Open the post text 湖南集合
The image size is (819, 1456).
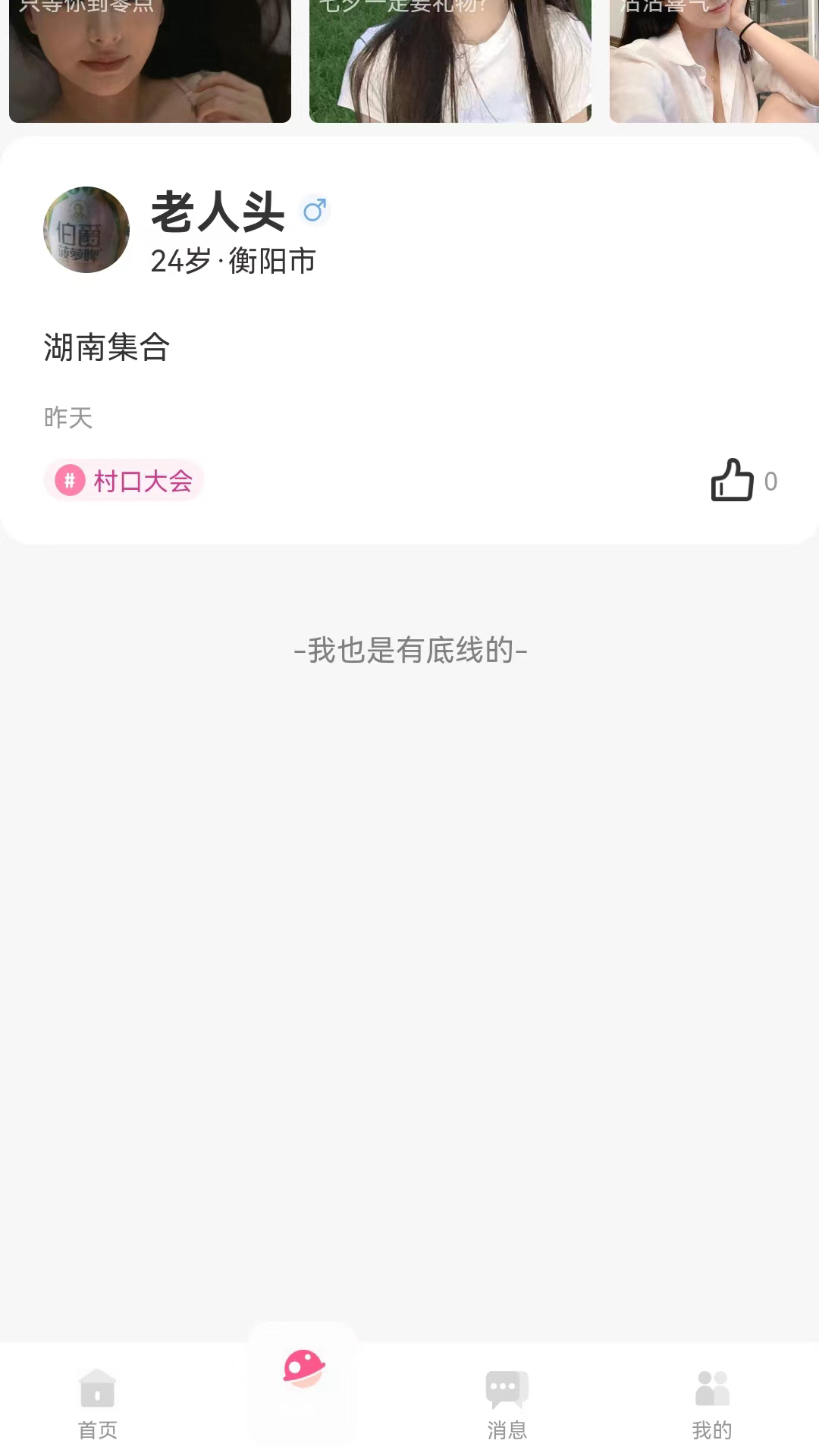106,348
